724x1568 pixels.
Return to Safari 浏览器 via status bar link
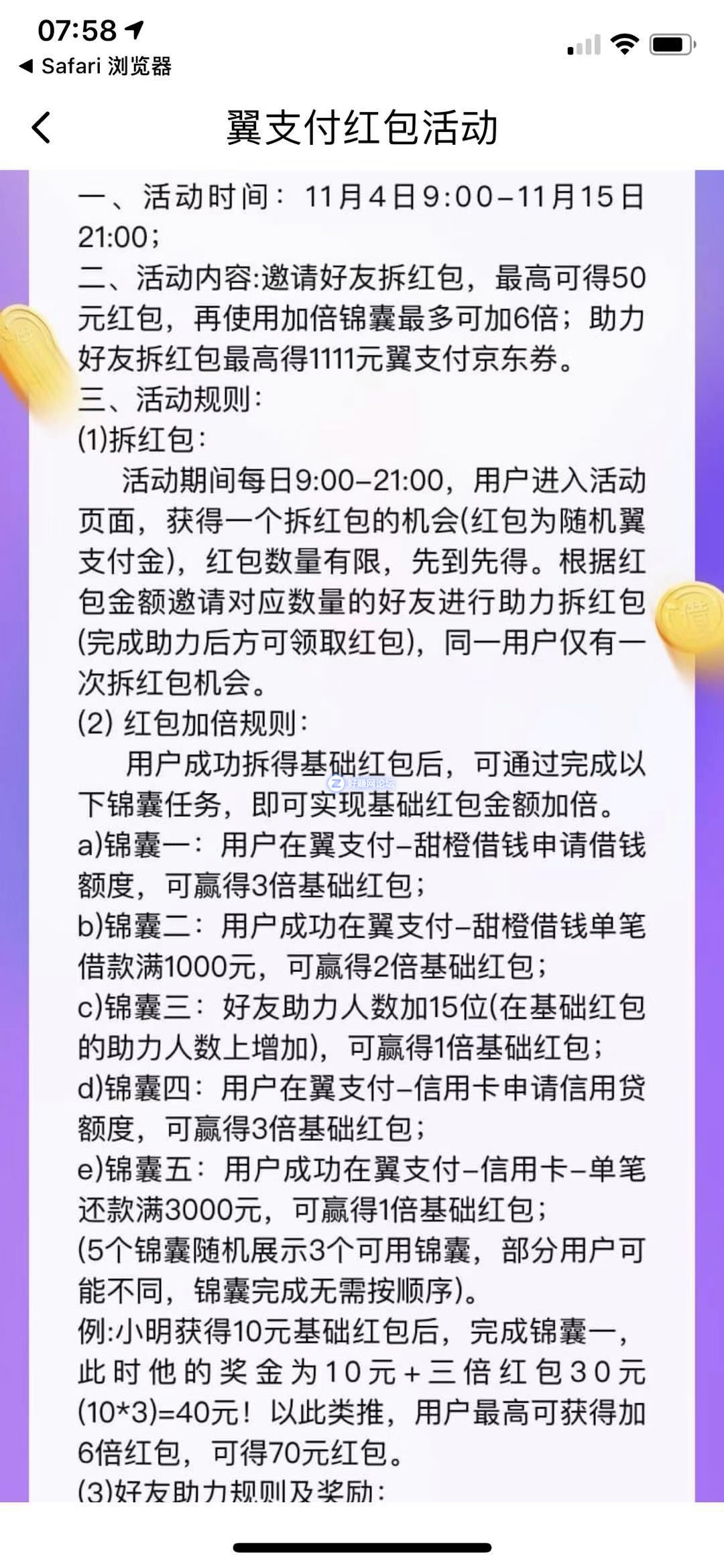(x=95, y=66)
